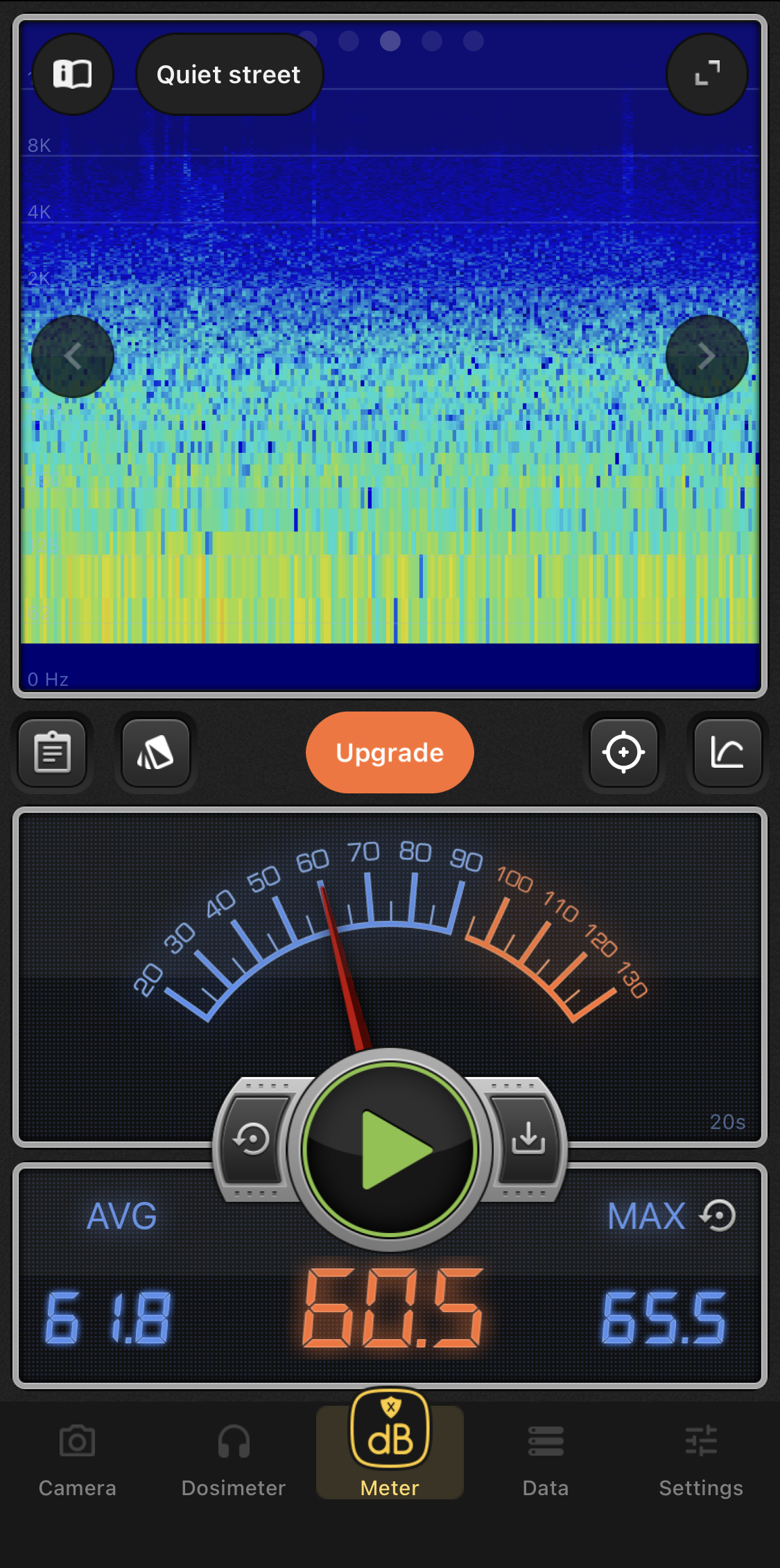
Task: Save the recording with the download icon
Action: 528,1138
